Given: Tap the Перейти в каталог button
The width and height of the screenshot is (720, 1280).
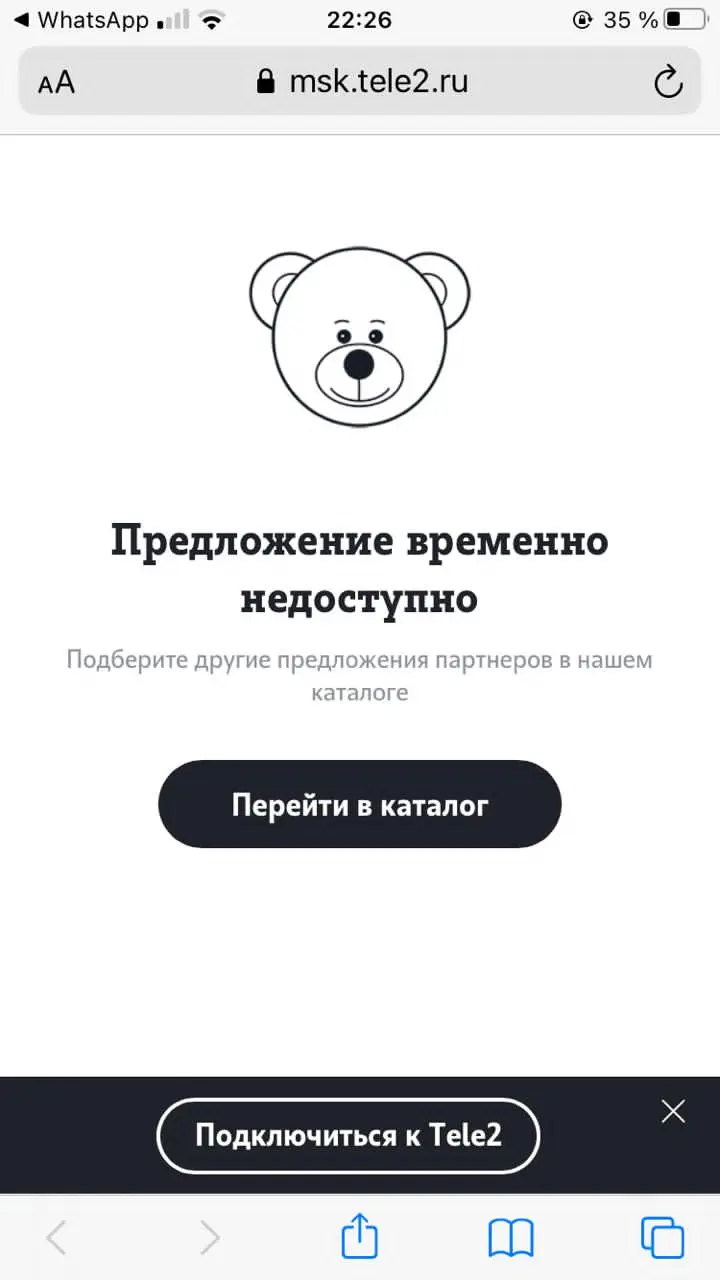Looking at the screenshot, I should point(360,804).
